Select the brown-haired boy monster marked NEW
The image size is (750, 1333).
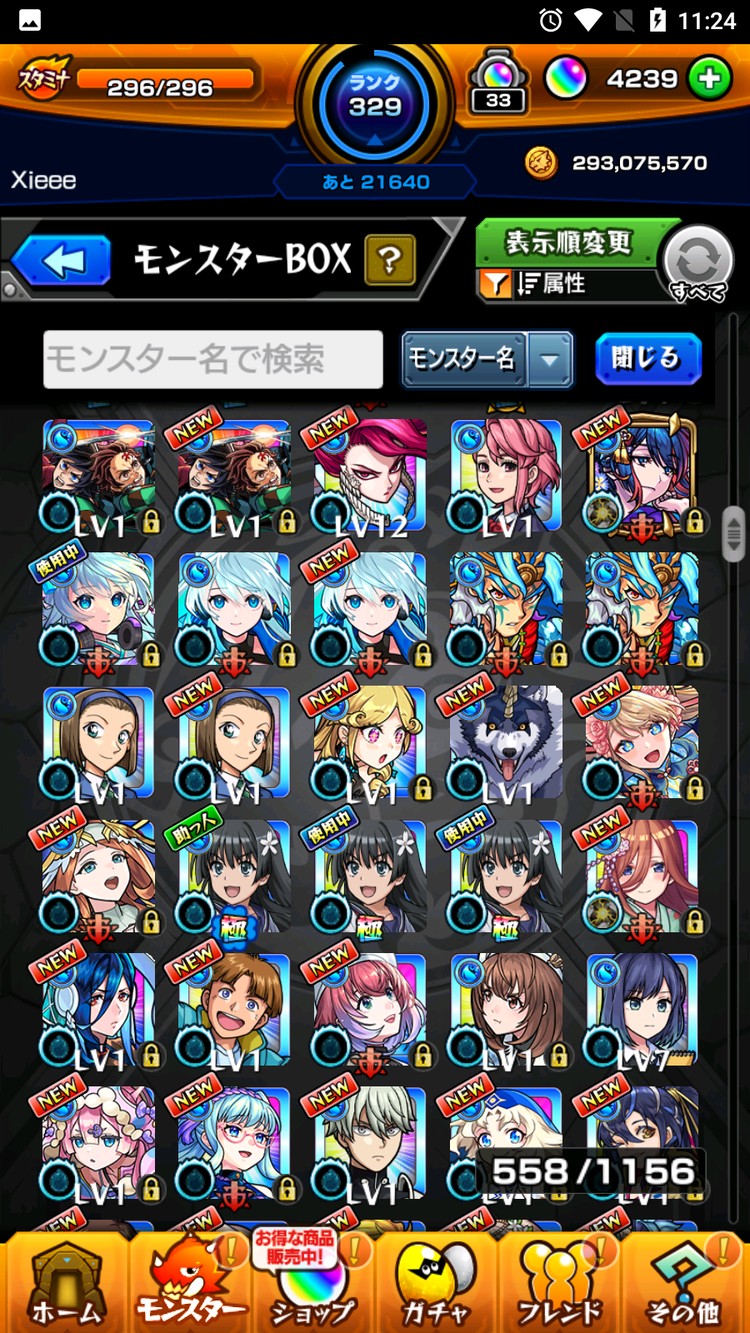pyautogui.click(x=235, y=1008)
